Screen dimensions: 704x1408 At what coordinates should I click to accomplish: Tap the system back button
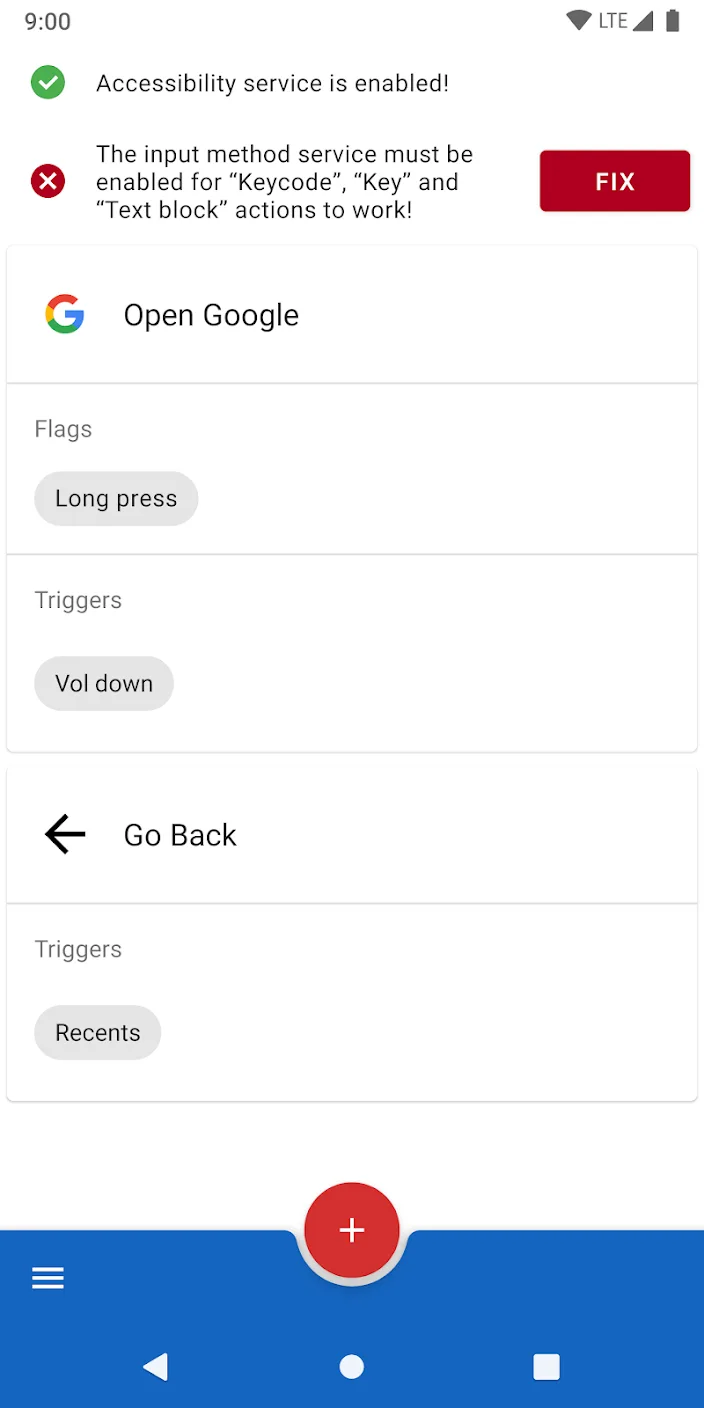[x=156, y=1367]
